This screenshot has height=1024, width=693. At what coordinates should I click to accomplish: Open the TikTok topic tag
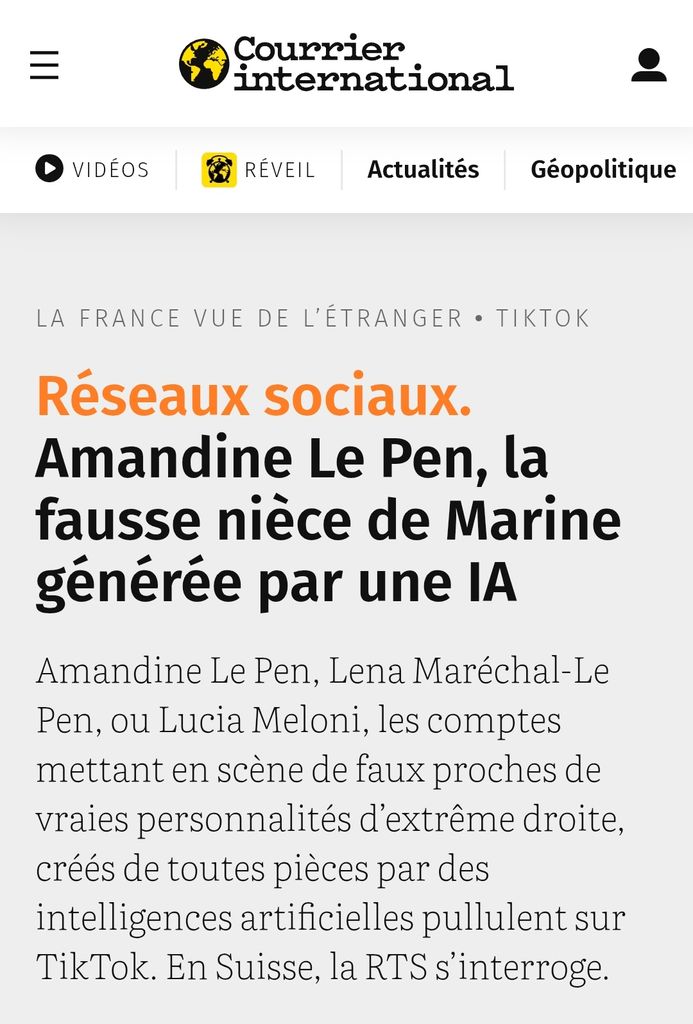pyautogui.click(x=543, y=319)
